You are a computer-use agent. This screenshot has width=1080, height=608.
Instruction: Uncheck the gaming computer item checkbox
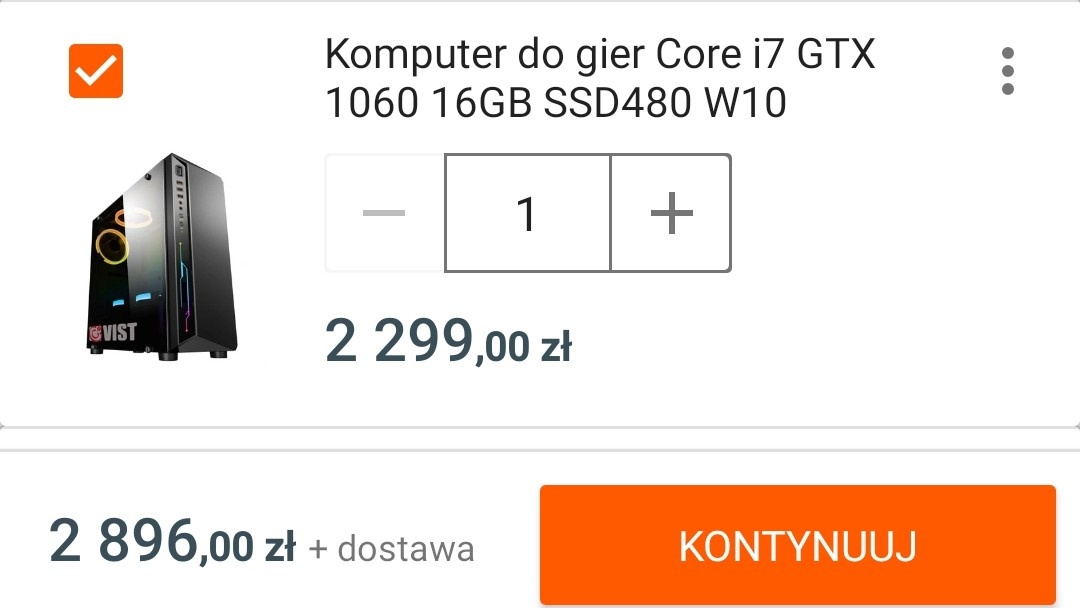pyautogui.click(x=95, y=71)
